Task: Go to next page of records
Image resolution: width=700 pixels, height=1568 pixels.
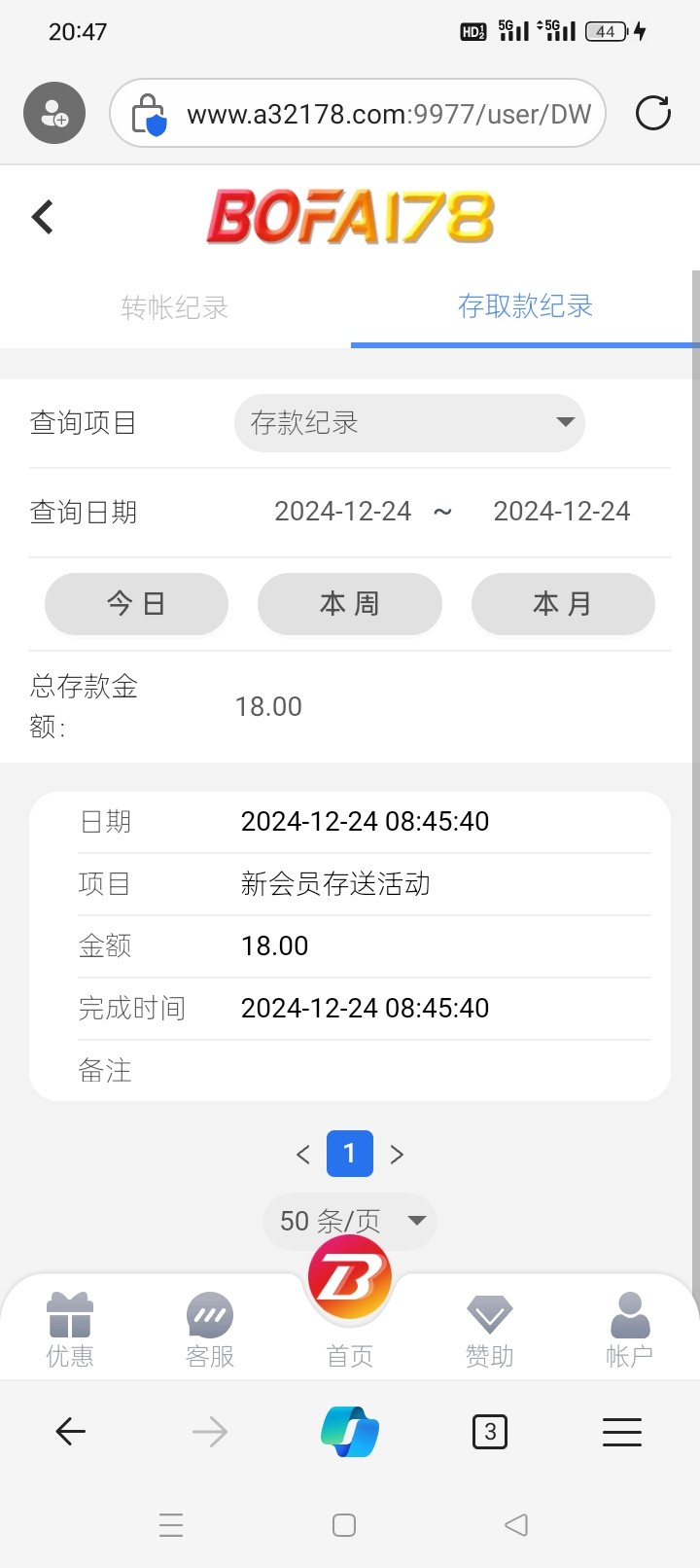Action: pyautogui.click(x=397, y=1155)
